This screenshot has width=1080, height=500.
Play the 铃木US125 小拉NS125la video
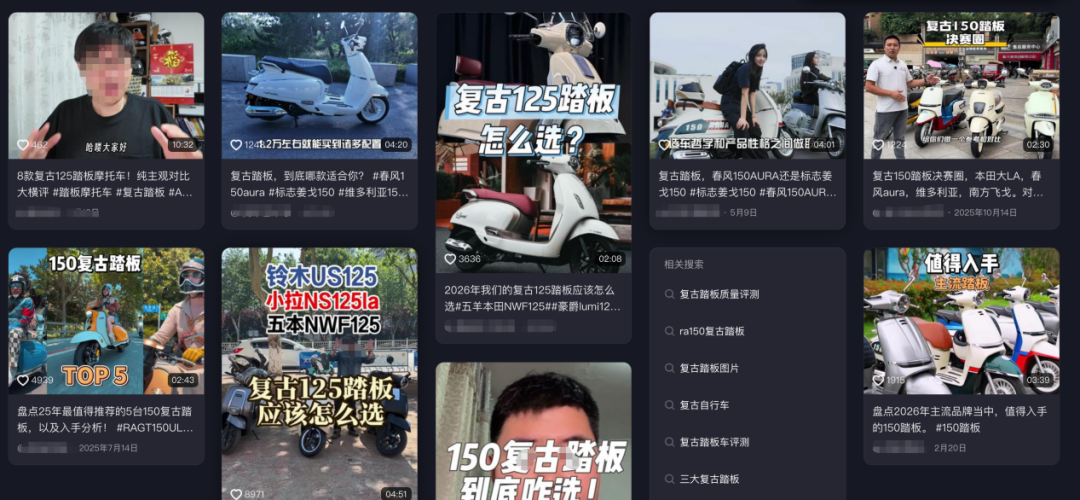(x=320, y=374)
